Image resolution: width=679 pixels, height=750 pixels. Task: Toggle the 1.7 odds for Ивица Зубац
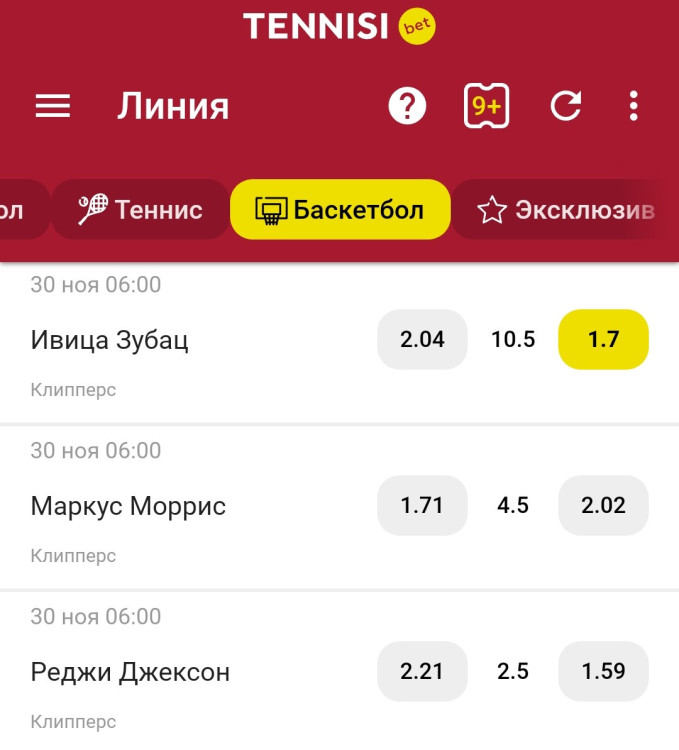(x=603, y=340)
